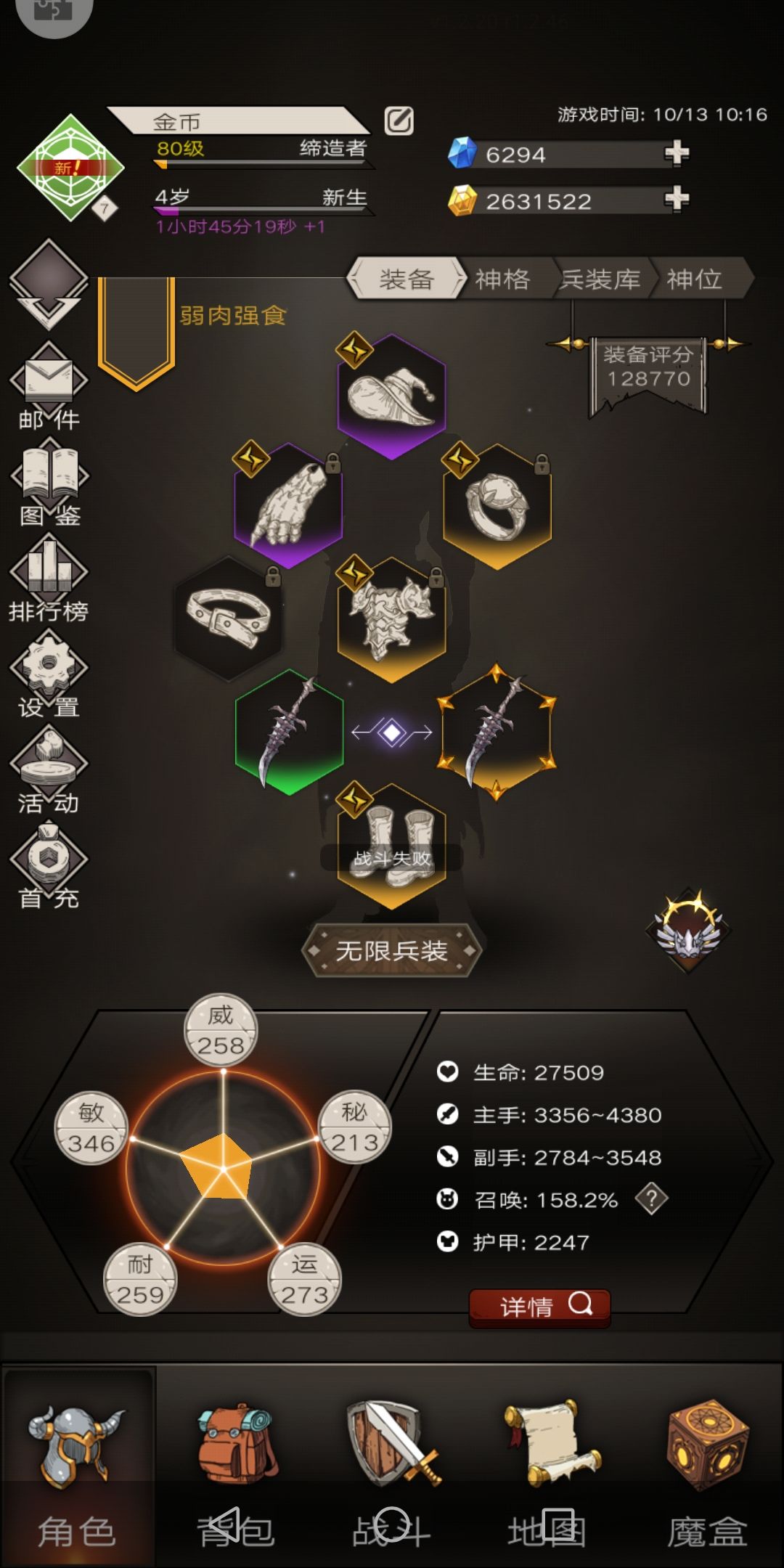Open the 召唤 help question mark
Screen dimensions: 784x1568
pyautogui.click(x=651, y=1199)
